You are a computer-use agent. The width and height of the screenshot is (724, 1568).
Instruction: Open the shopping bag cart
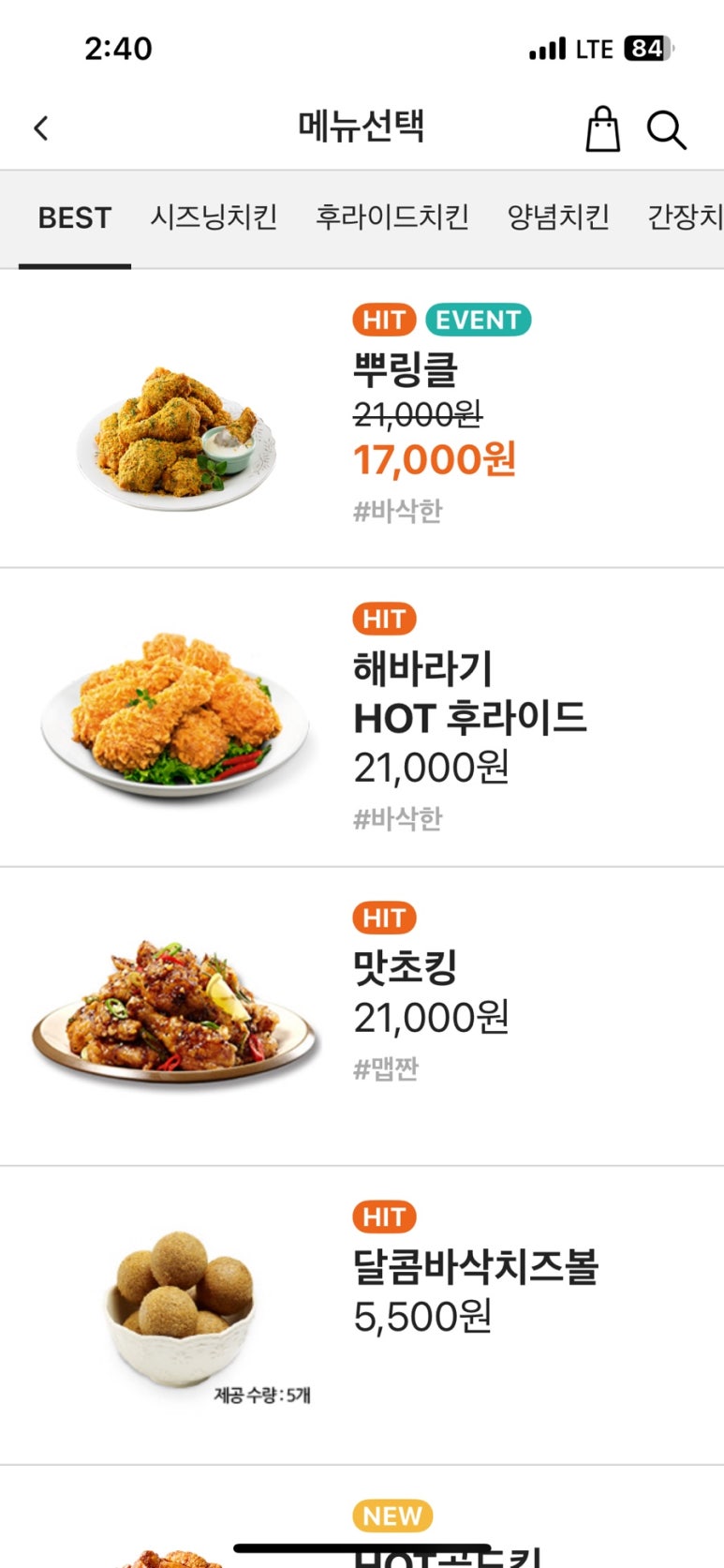click(x=602, y=128)
